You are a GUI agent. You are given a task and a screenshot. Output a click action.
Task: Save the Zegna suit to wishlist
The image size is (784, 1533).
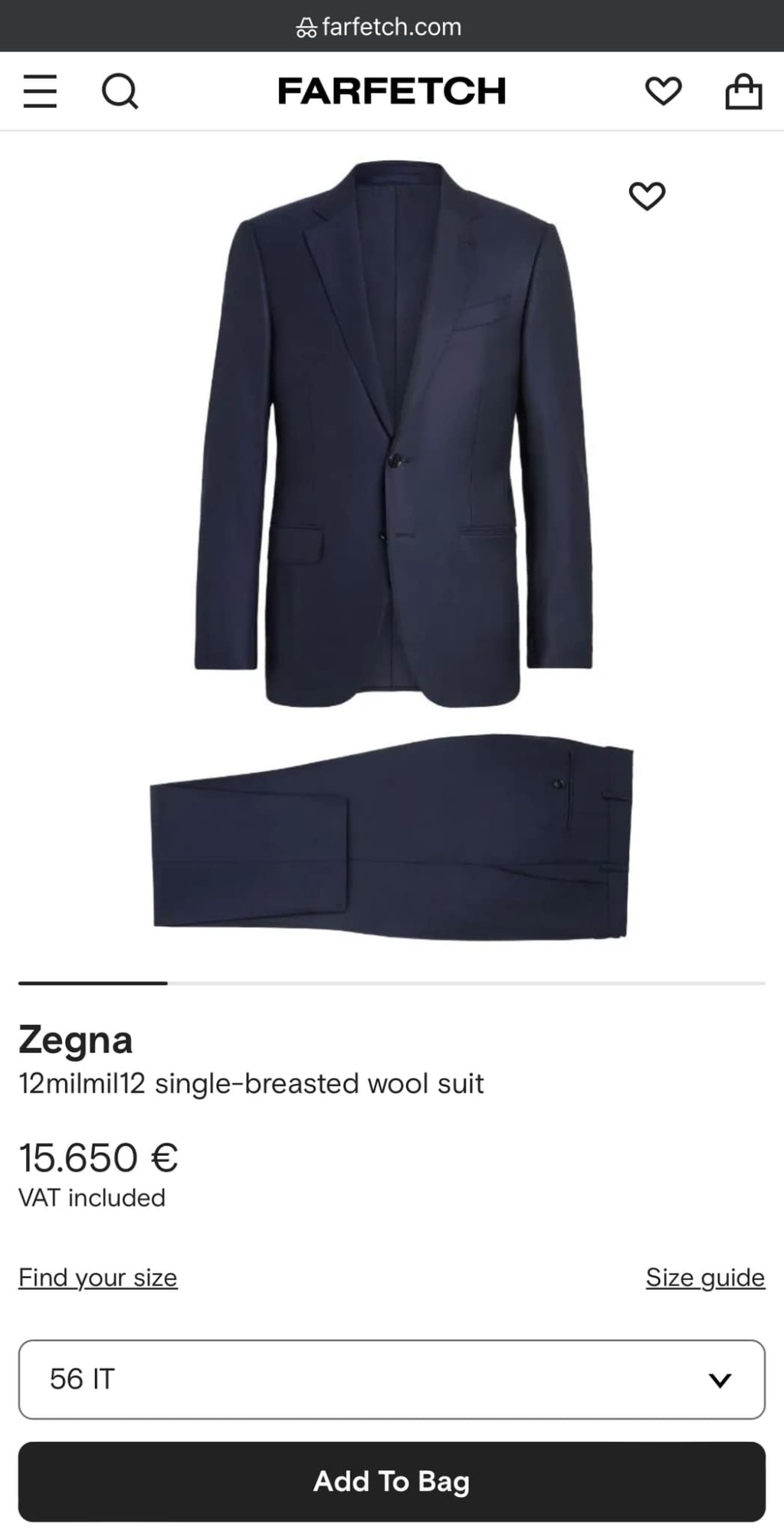[x=647, y=196]
